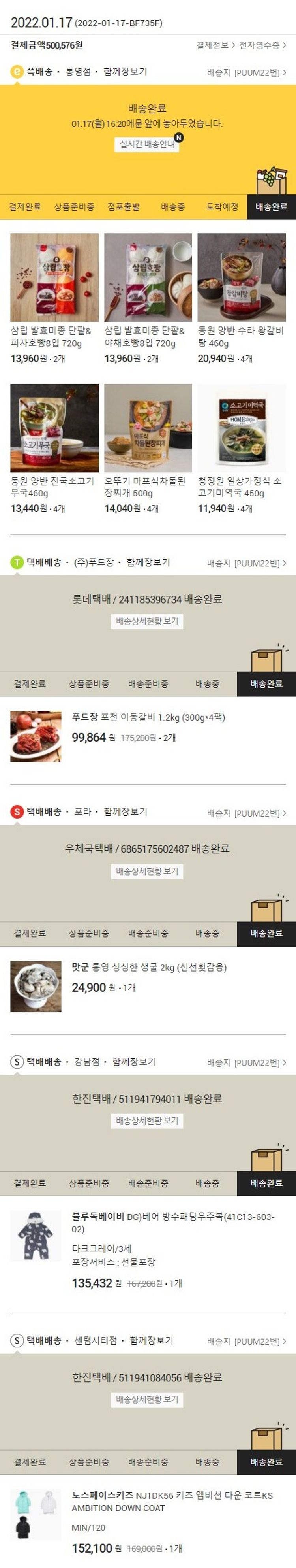Open 삼립 발효미종 단팥&야채호빵 product
This screenshot has height=1568, width=296.
pyautogui.click(x=148, y=277)
